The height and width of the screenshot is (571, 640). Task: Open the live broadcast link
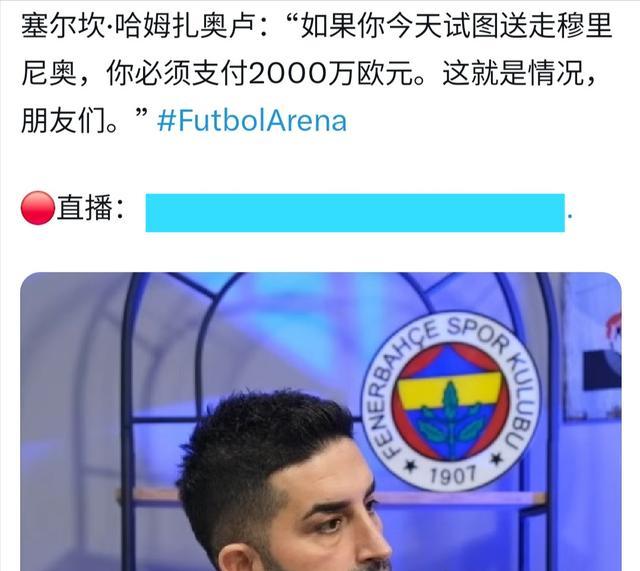355,212
